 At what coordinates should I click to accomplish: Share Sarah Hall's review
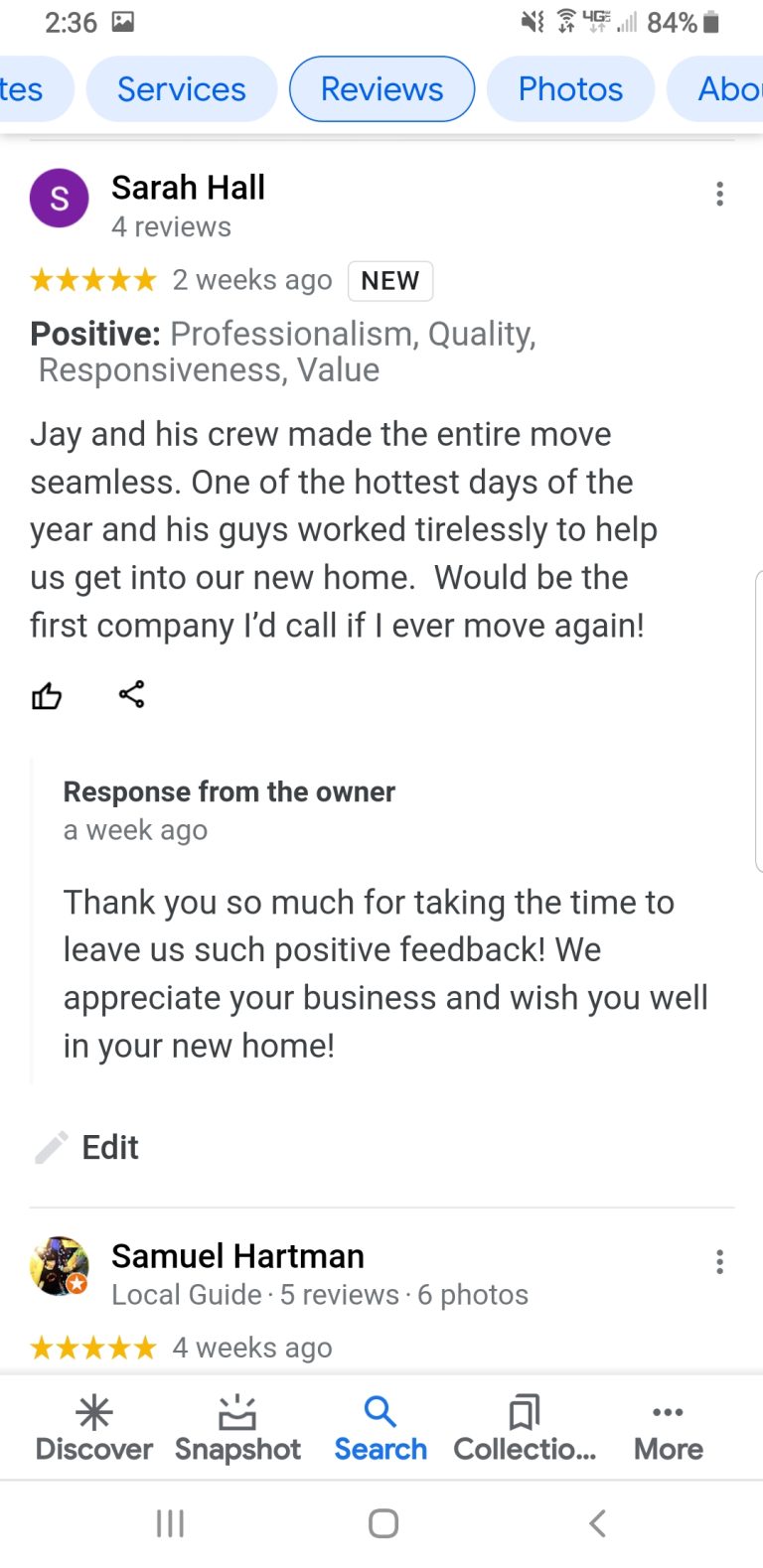click(131, 694)
